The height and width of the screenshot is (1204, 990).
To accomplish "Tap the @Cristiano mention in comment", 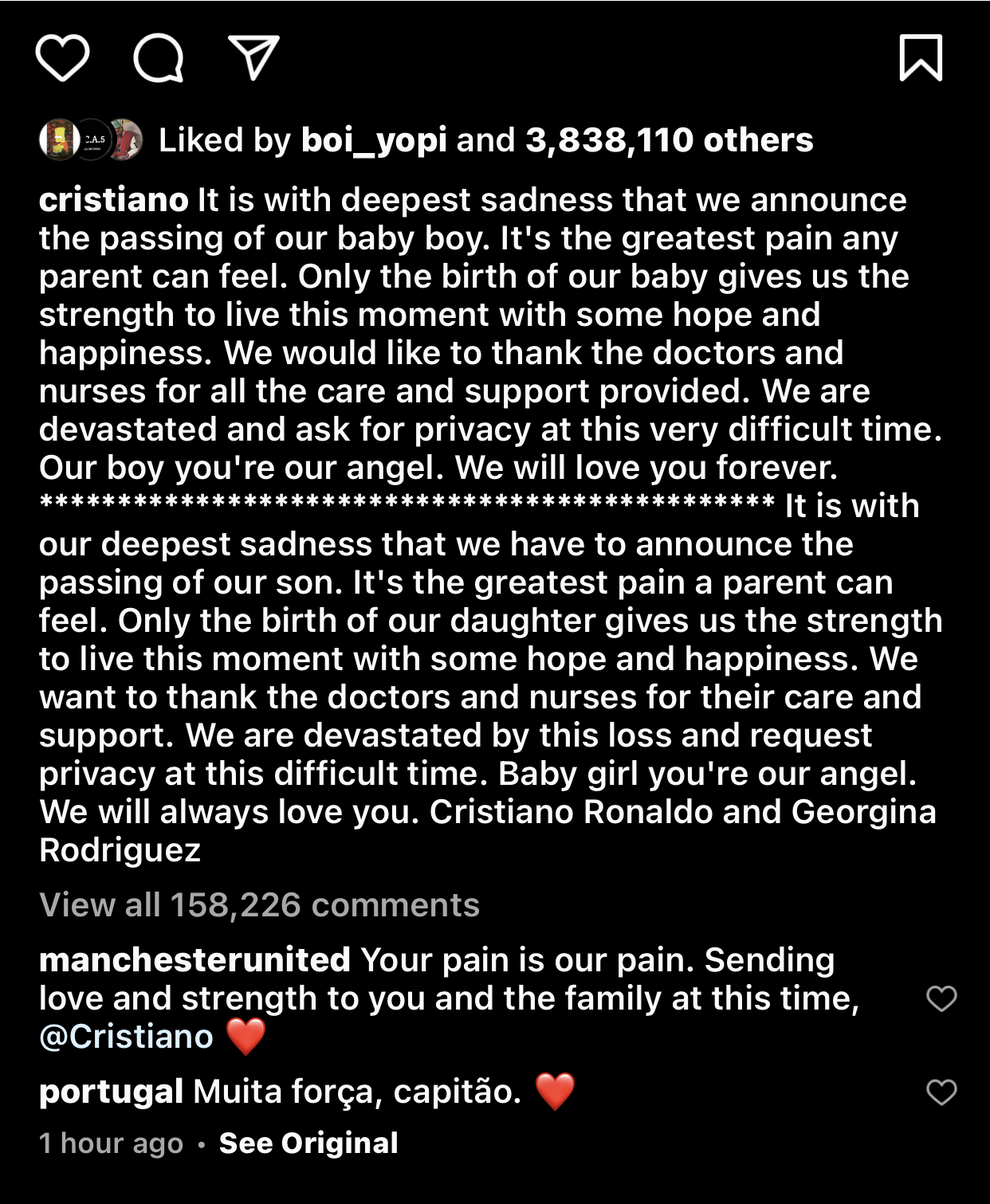I will coord(126,1037).
